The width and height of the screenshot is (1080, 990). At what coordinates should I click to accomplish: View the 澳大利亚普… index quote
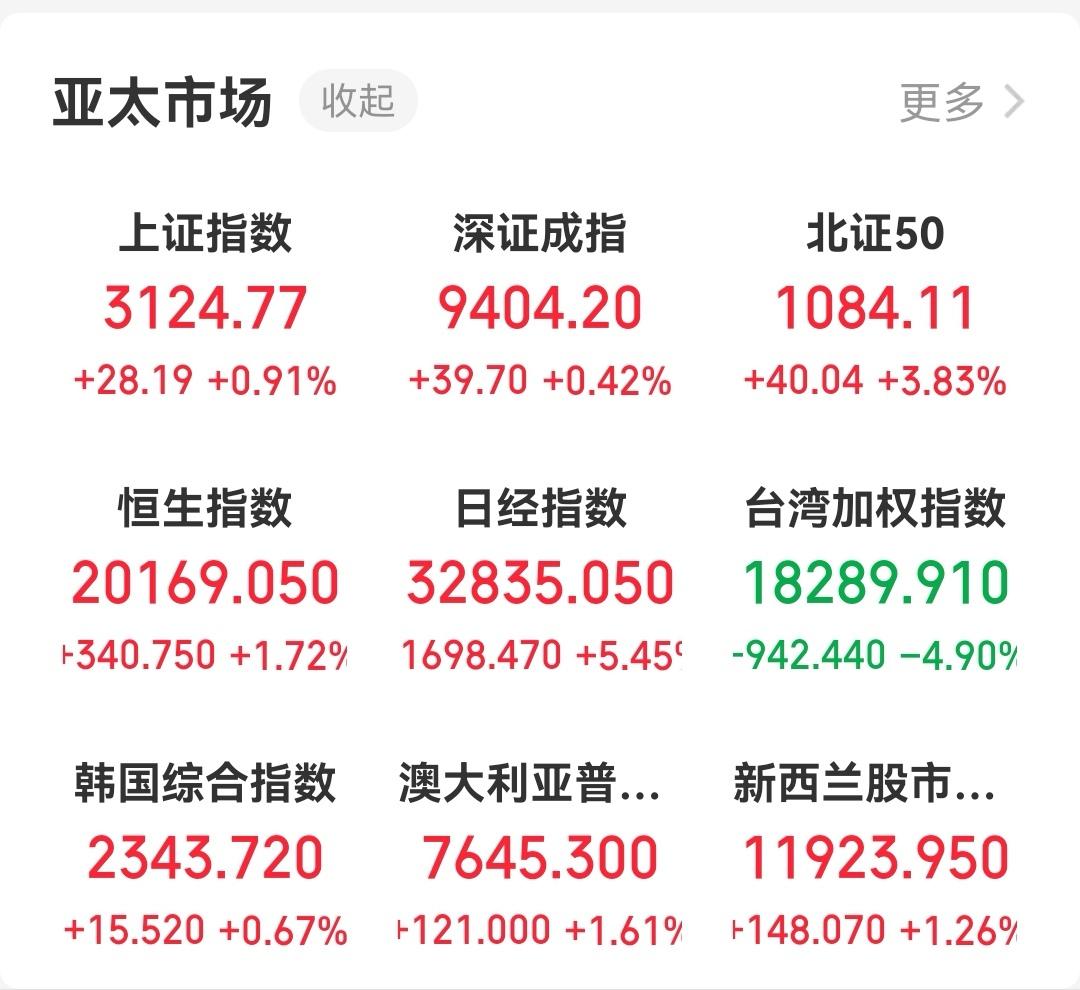point(540,857)
